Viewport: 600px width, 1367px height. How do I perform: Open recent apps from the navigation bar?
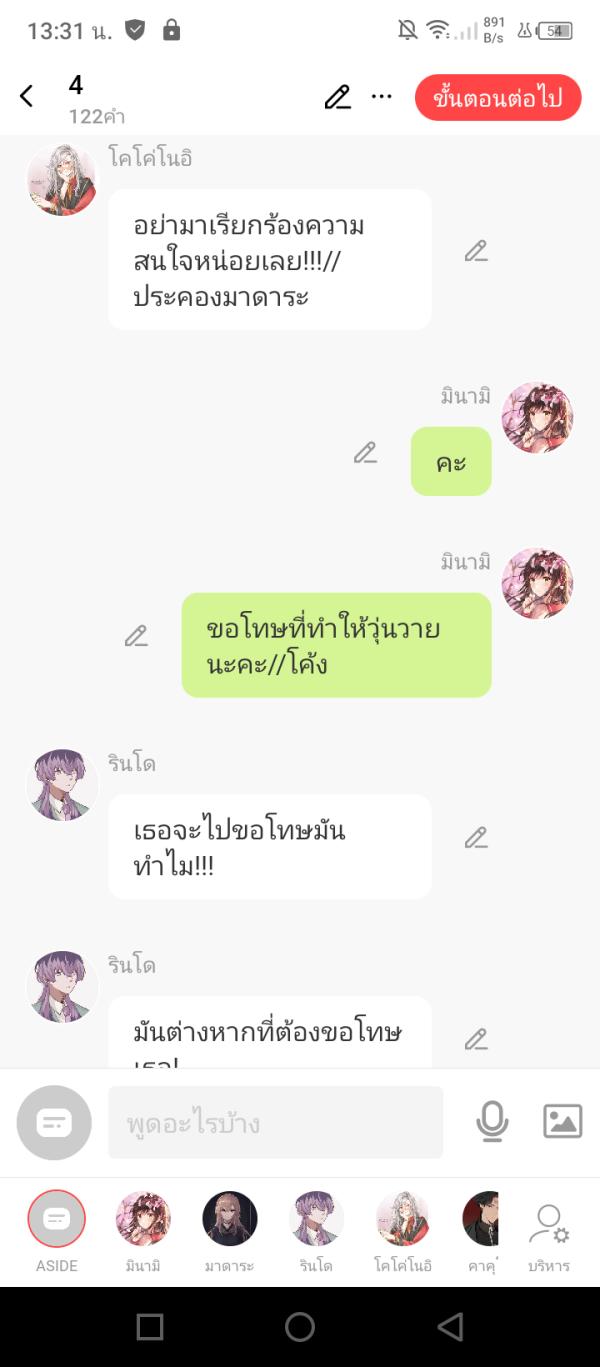click(150, 1327)
